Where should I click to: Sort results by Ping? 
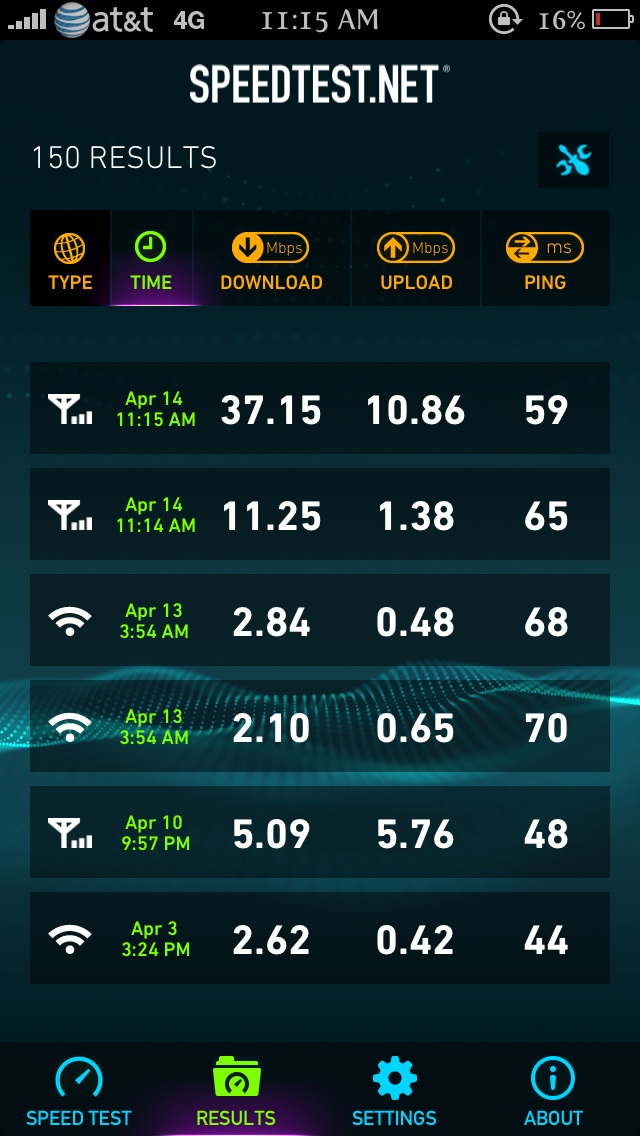(545, 258)
